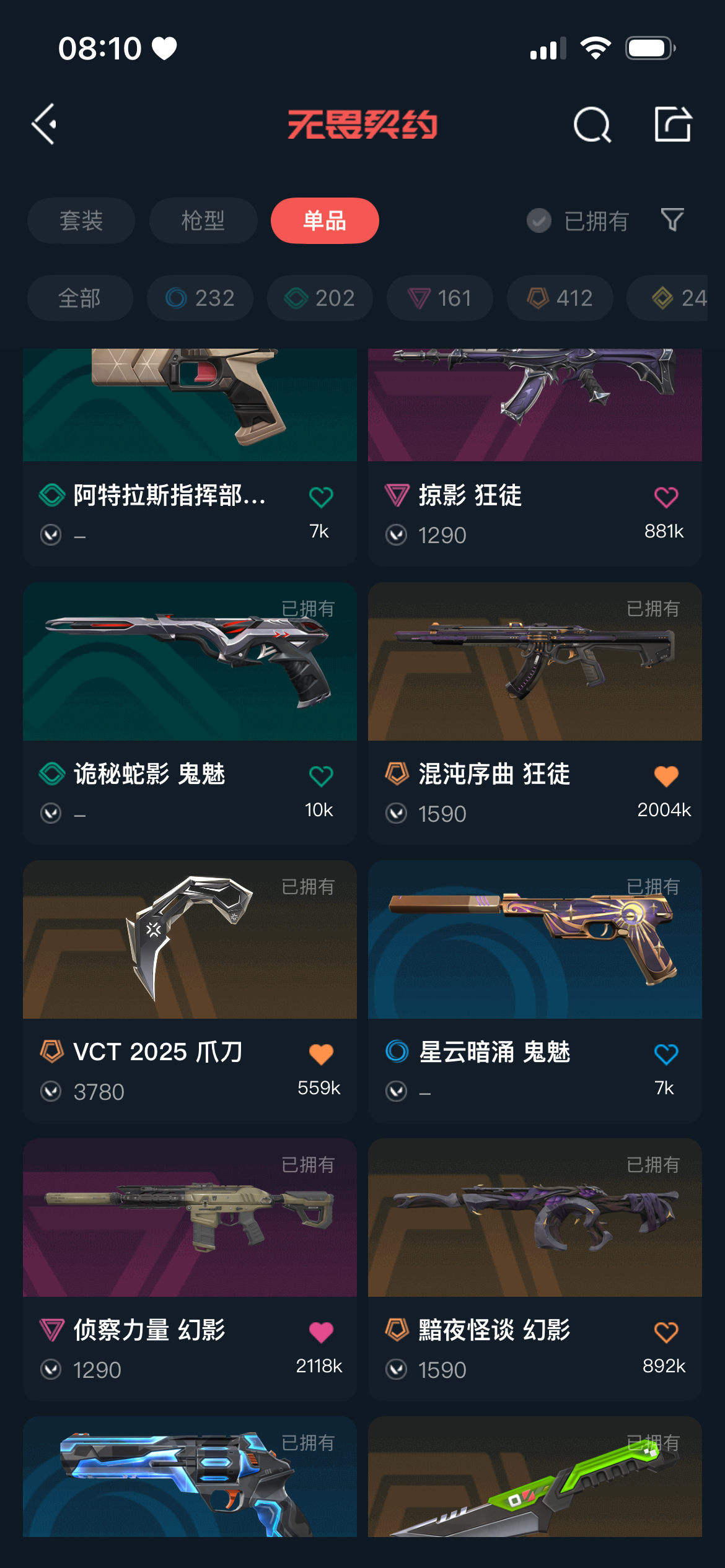Go back using the top-left arrow
This screenshot has height=1568, width=725.
tap(45, 124)
